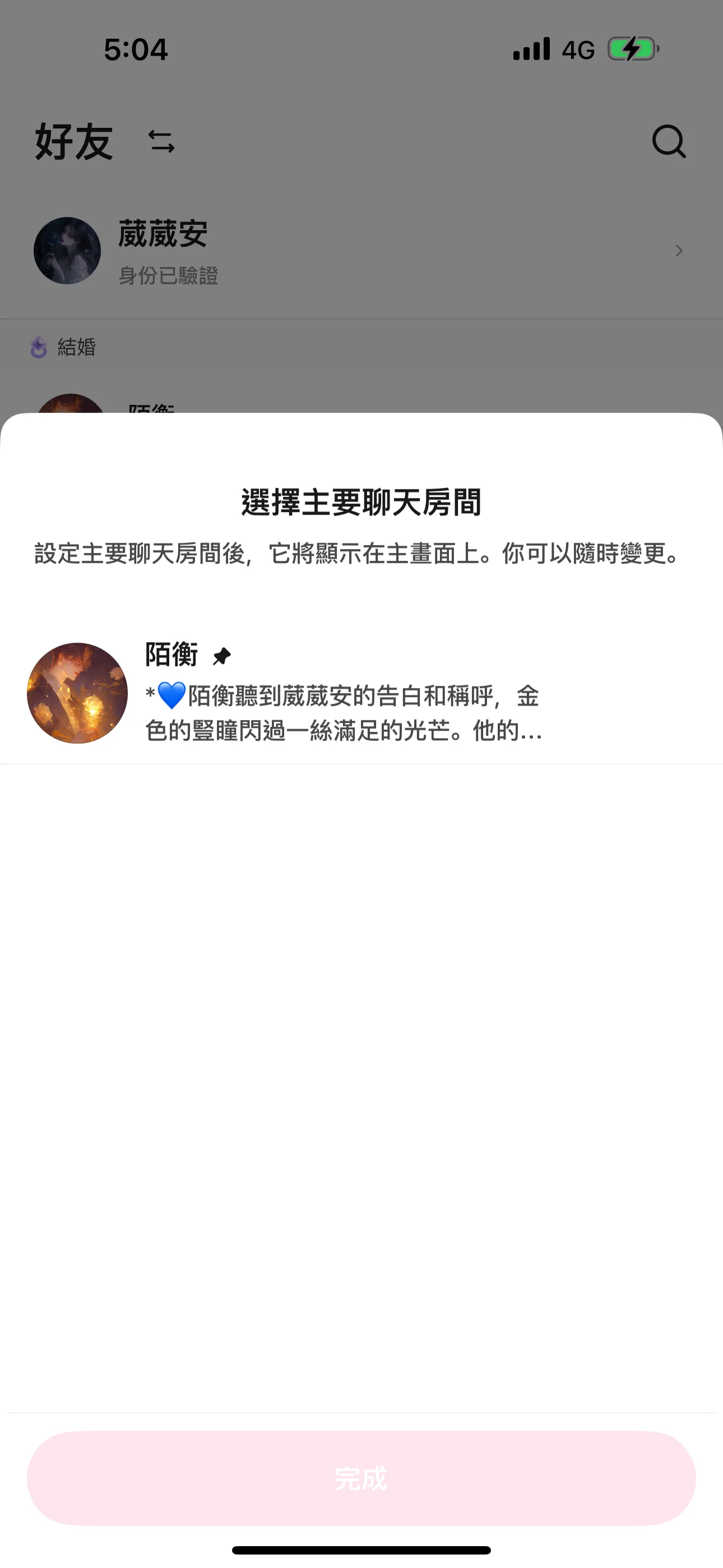Tap the 完成 button

(361, 1478)
